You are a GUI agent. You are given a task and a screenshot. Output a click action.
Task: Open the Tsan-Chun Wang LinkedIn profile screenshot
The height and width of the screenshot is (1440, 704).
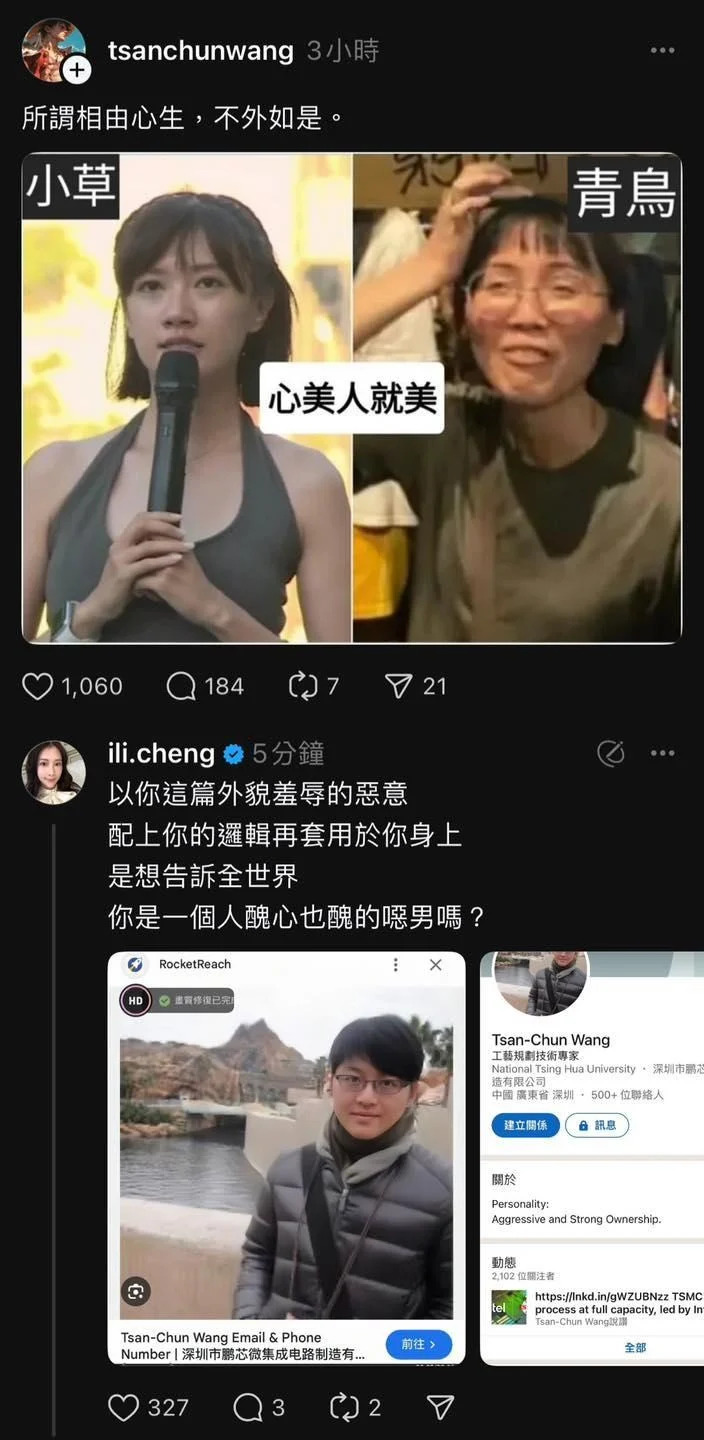(x=592, y=1158)
